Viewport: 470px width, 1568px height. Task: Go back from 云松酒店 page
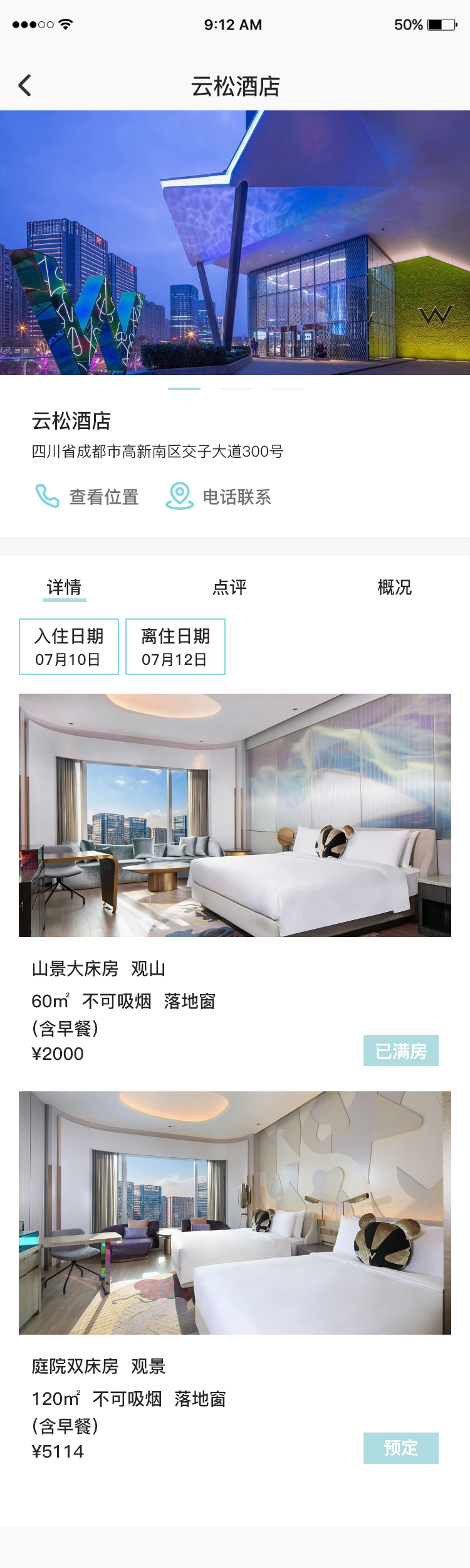[x=25, y=85]
